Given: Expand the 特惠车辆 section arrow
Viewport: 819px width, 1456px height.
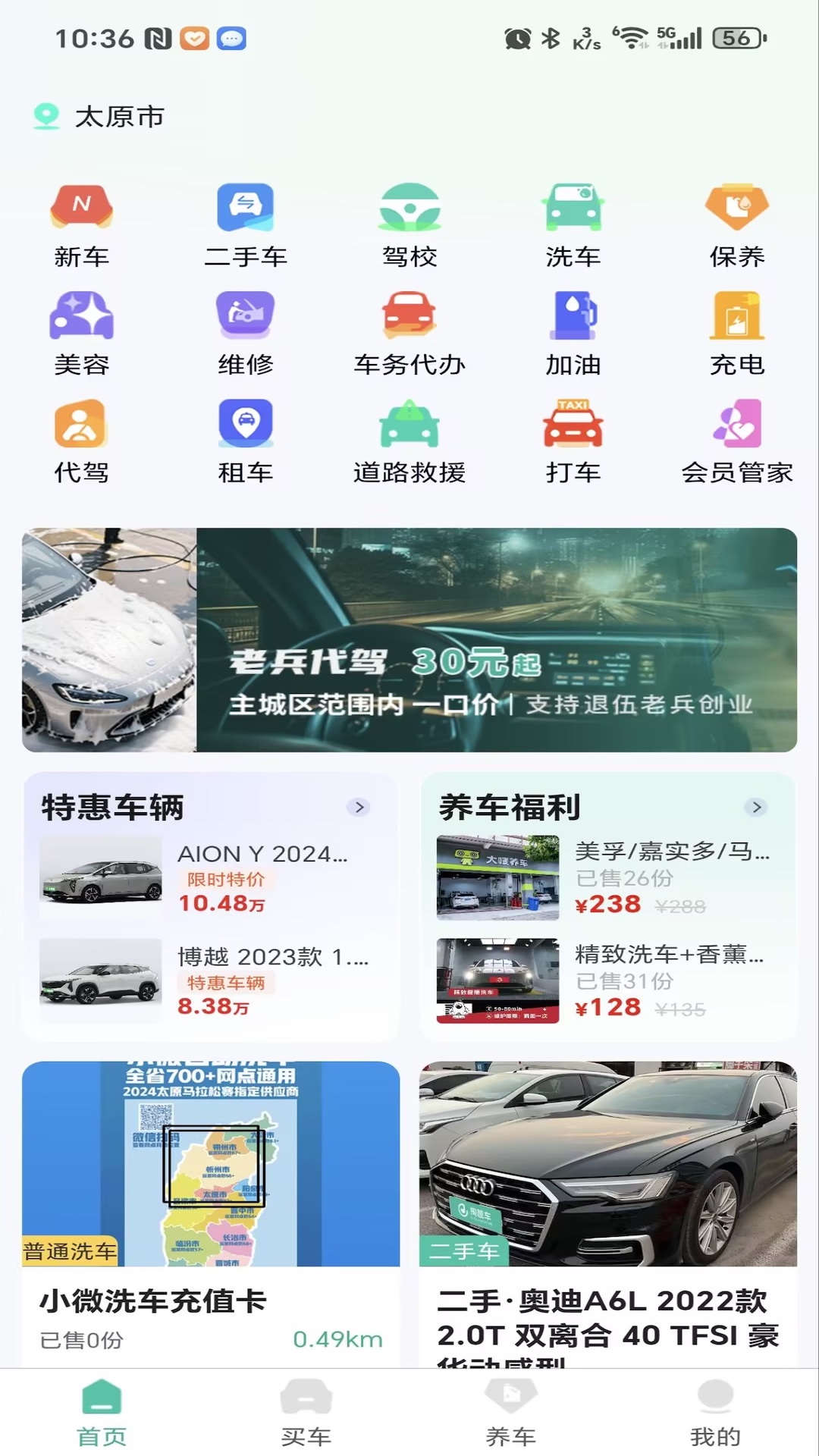Looking at the screenshot, I should point(359,808).
